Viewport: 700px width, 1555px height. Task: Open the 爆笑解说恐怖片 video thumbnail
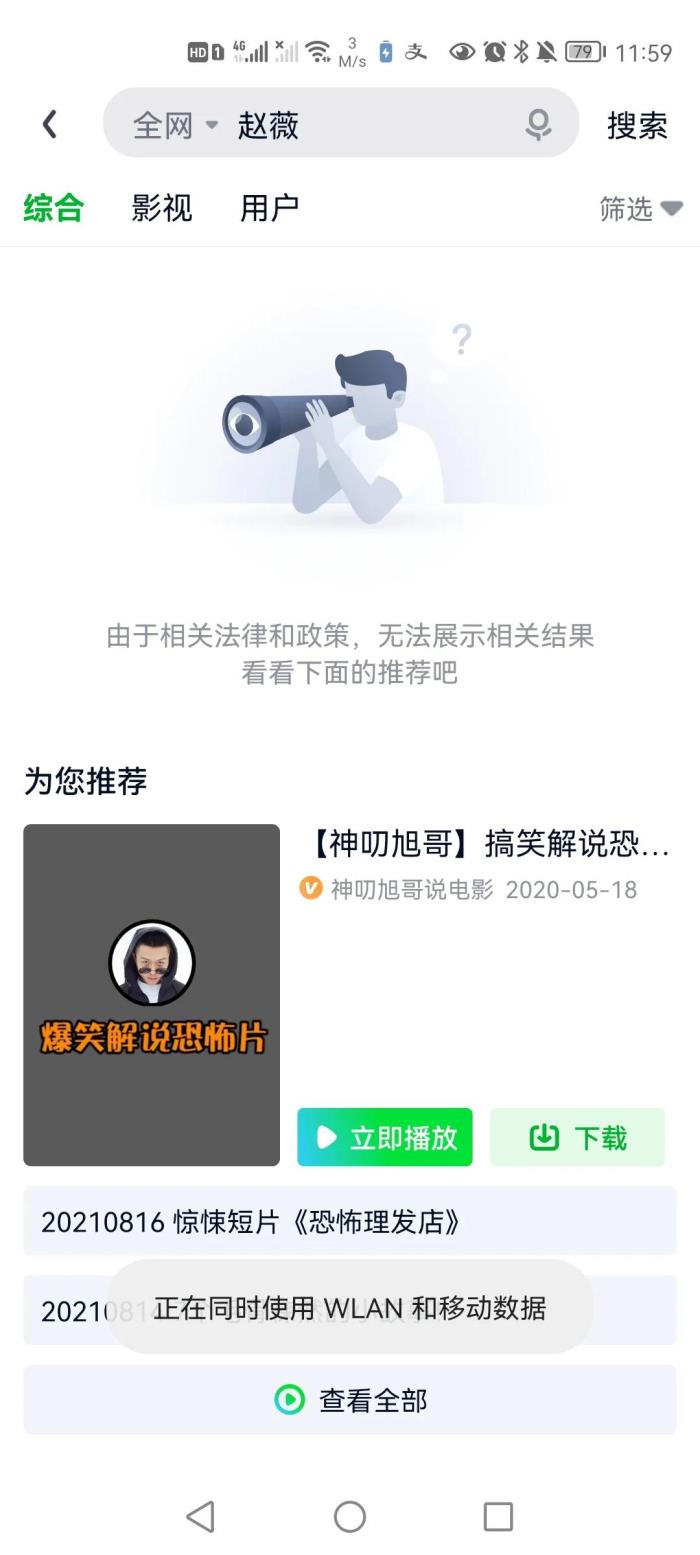[x=151, y=994]
